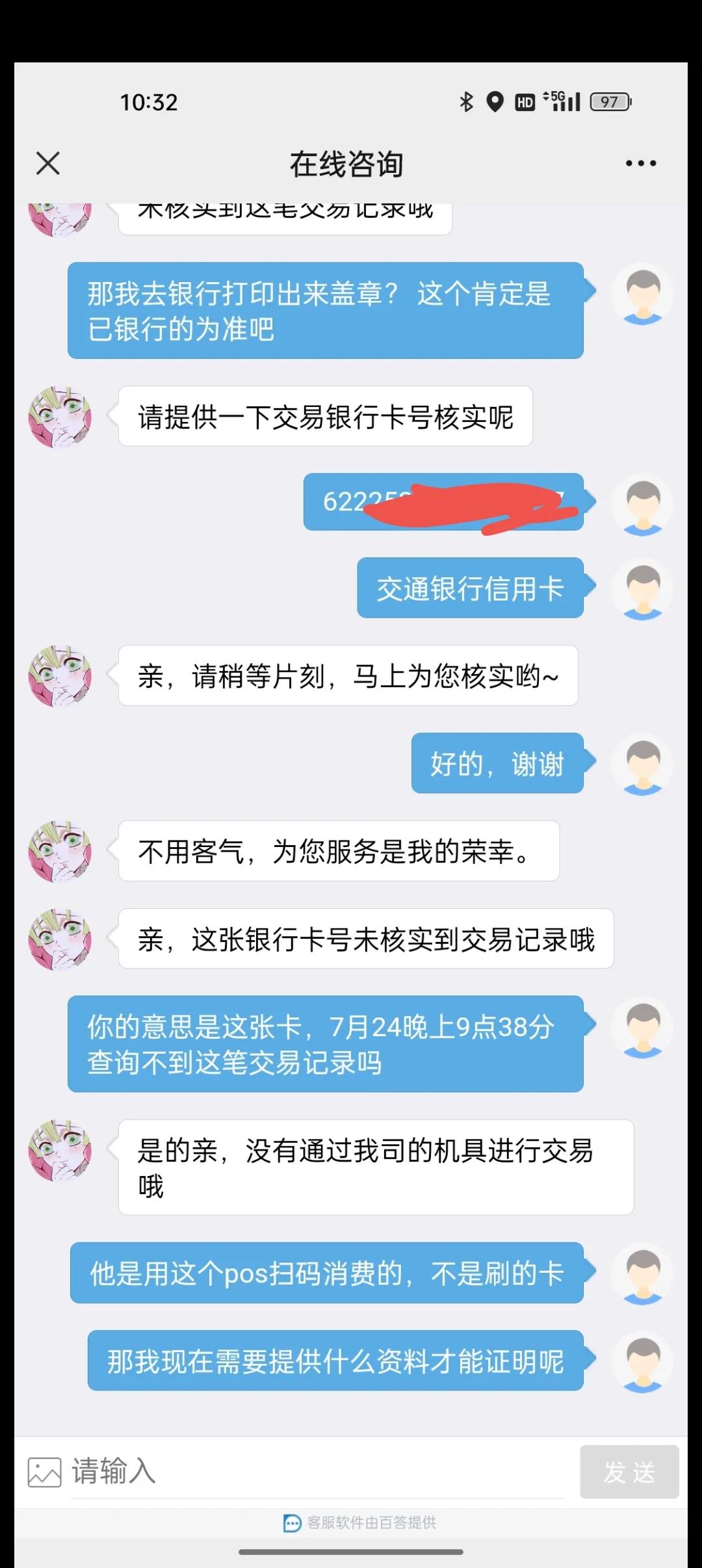702x1568 pixels.
Task: Click the 5G signal strength icon
Action: [x=562, y=101]
